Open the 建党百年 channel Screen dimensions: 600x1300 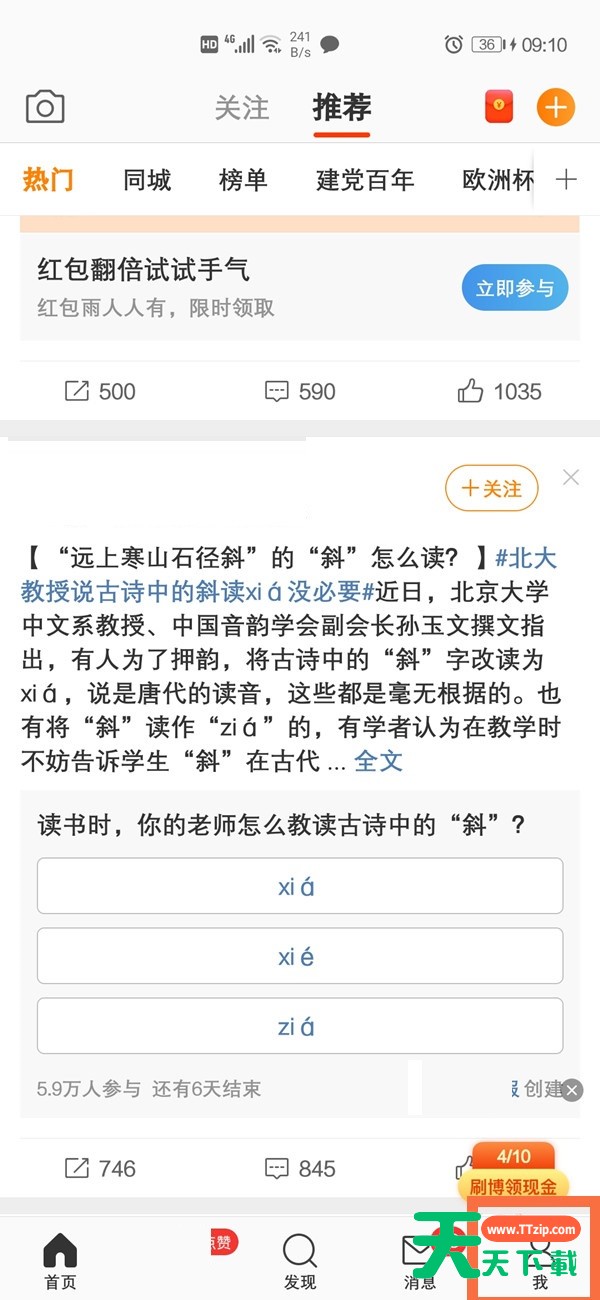[x=365, y=180]
